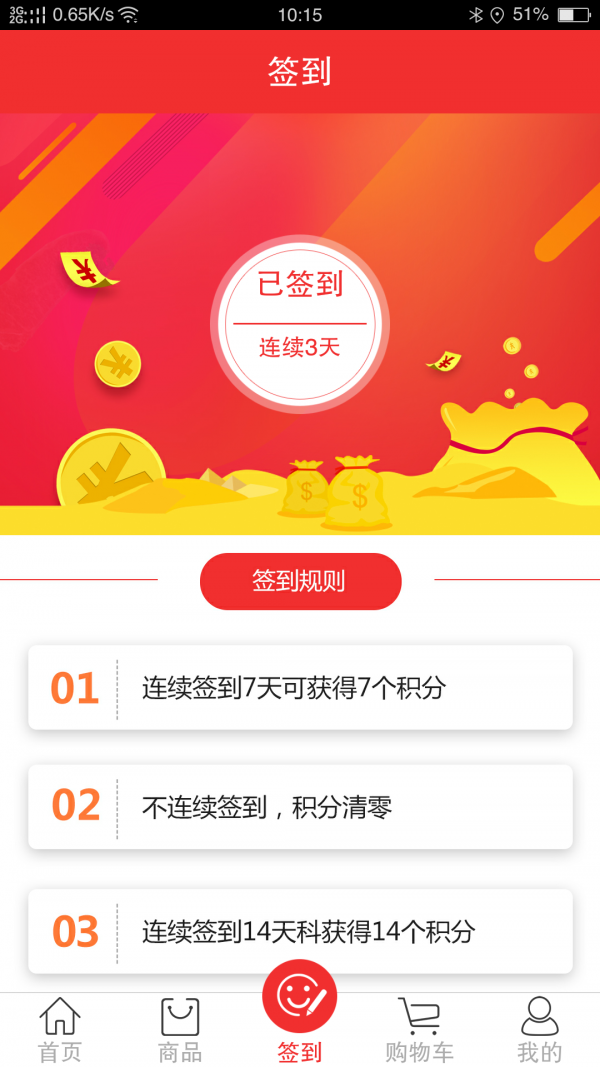Switch to the 商品 tab
Screen dimensions: 600x1067
click(180, 1030)
